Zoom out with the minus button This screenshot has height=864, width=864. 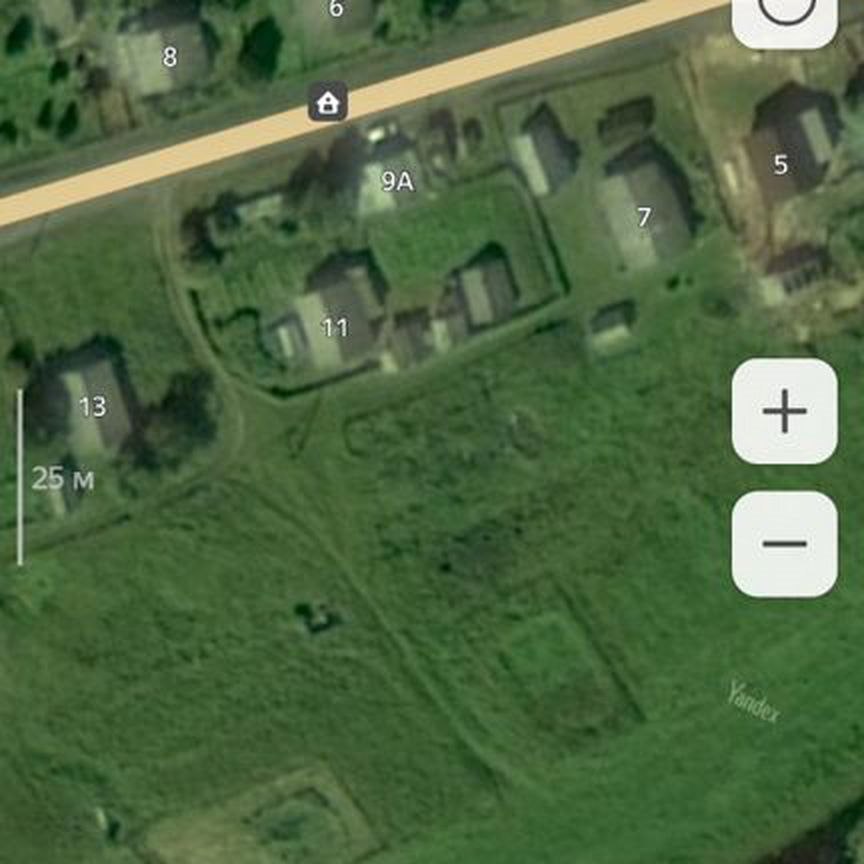pos(785,543)
